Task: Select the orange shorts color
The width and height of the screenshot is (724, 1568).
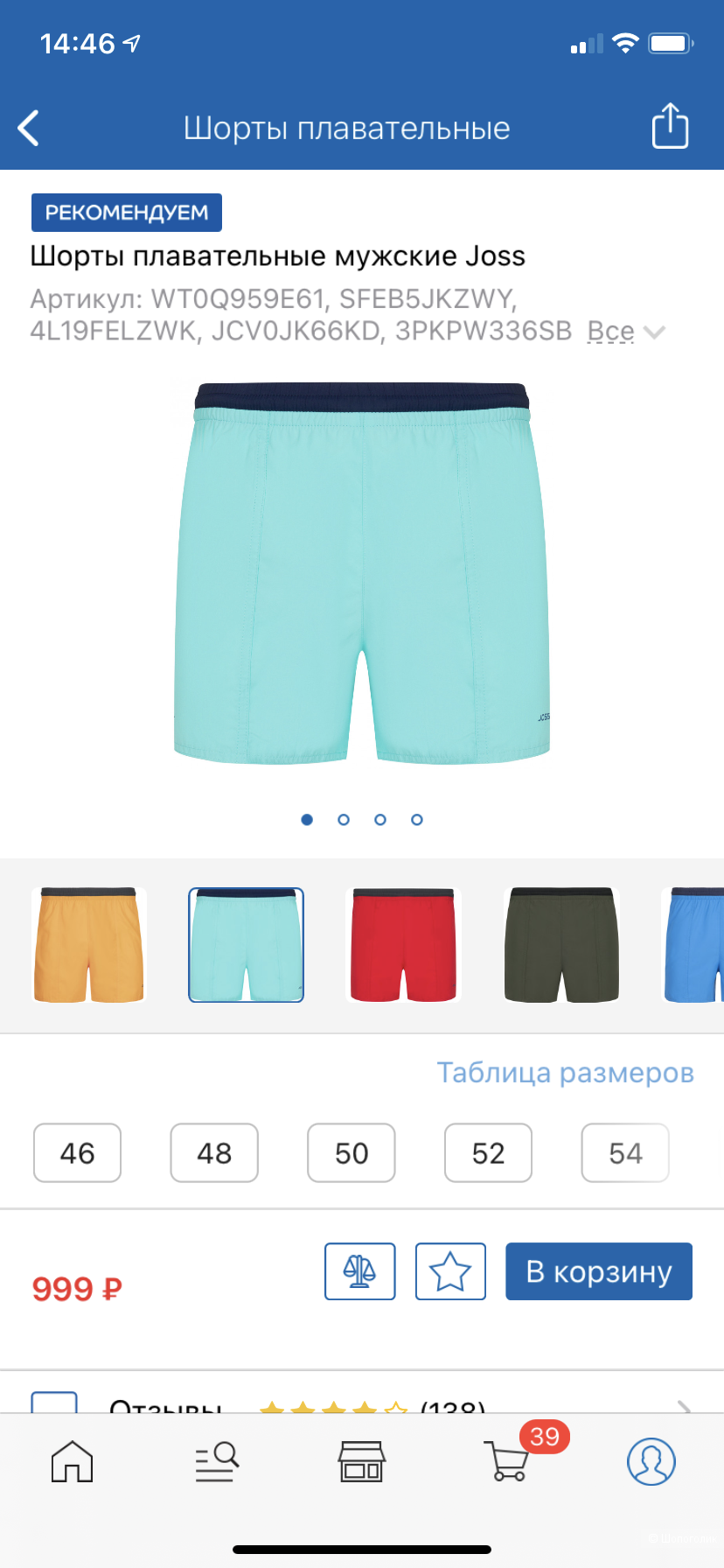Action: [88, 945]
